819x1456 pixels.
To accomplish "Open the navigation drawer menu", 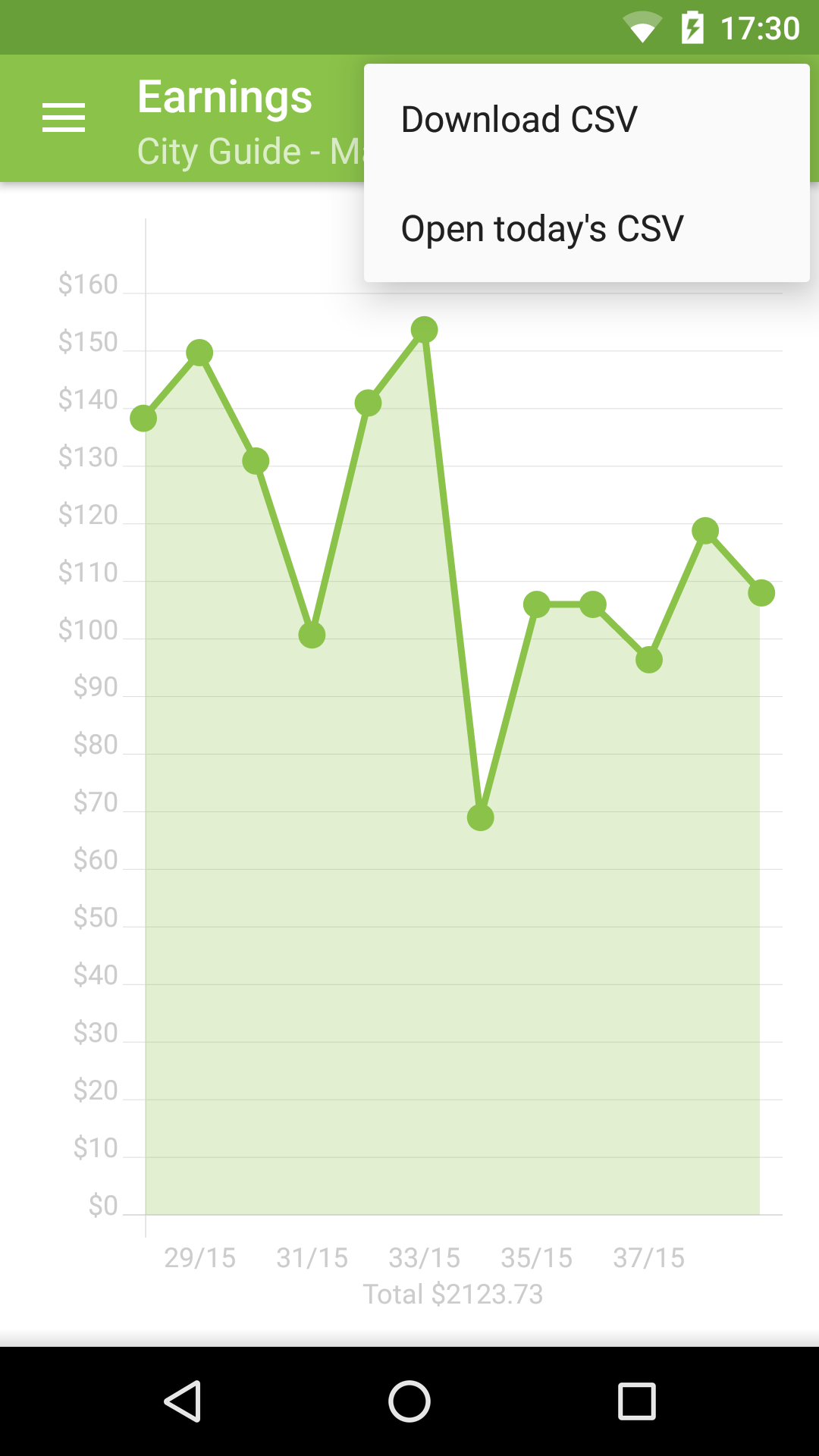I will point(64,118).
